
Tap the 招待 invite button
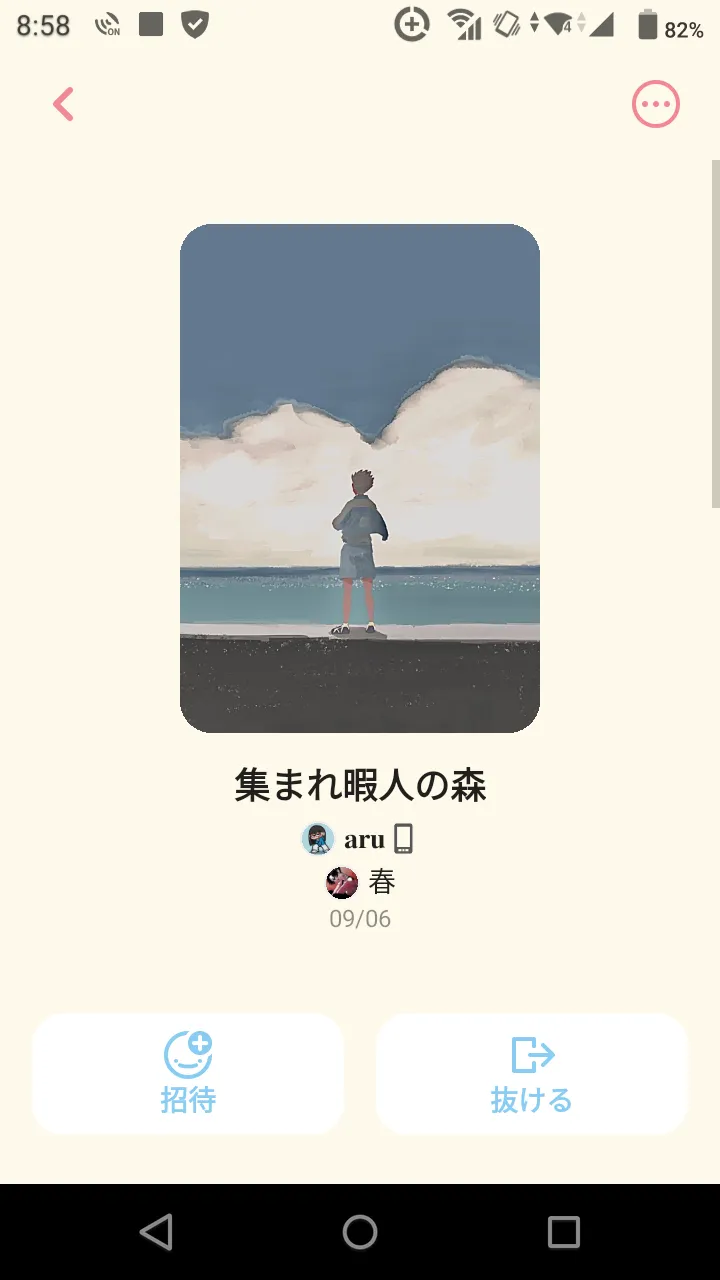(x=188, y=1073)
